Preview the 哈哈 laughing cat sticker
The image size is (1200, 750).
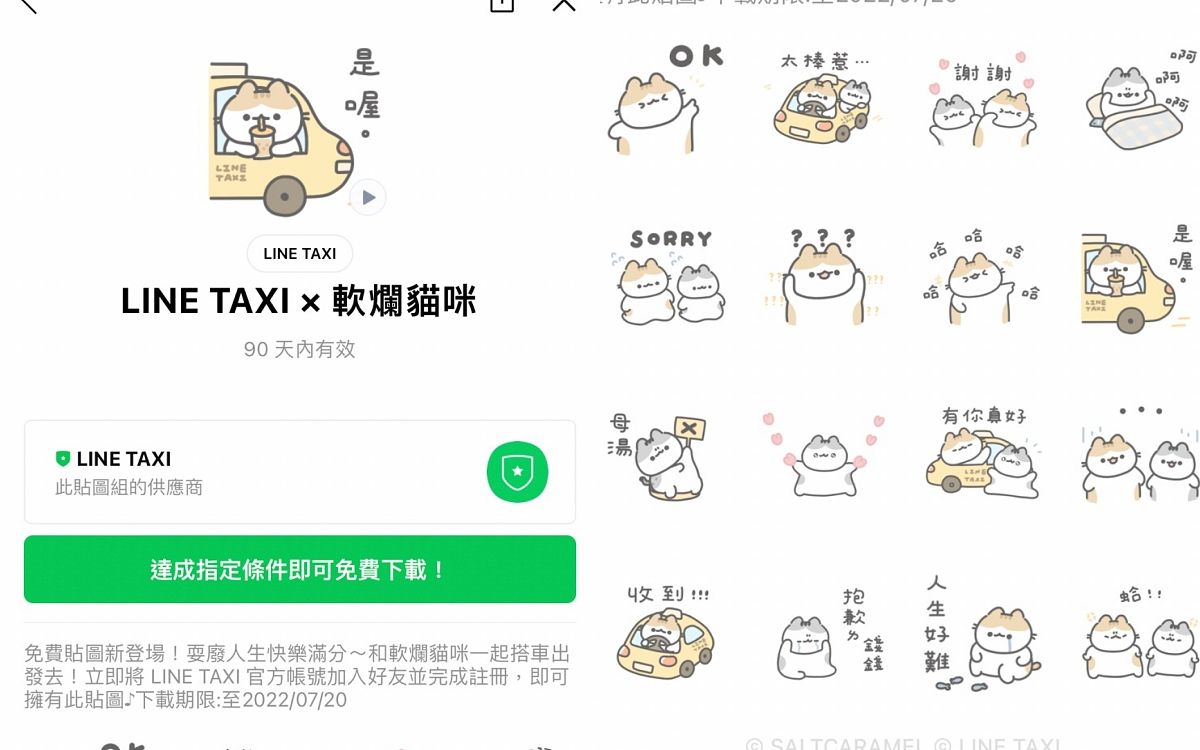pos(980,277)
